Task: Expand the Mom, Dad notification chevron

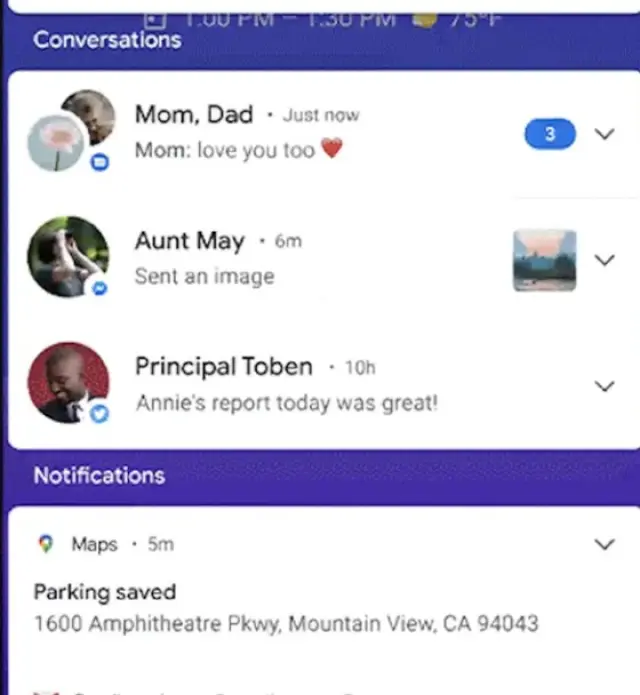Action: point(604,134)
